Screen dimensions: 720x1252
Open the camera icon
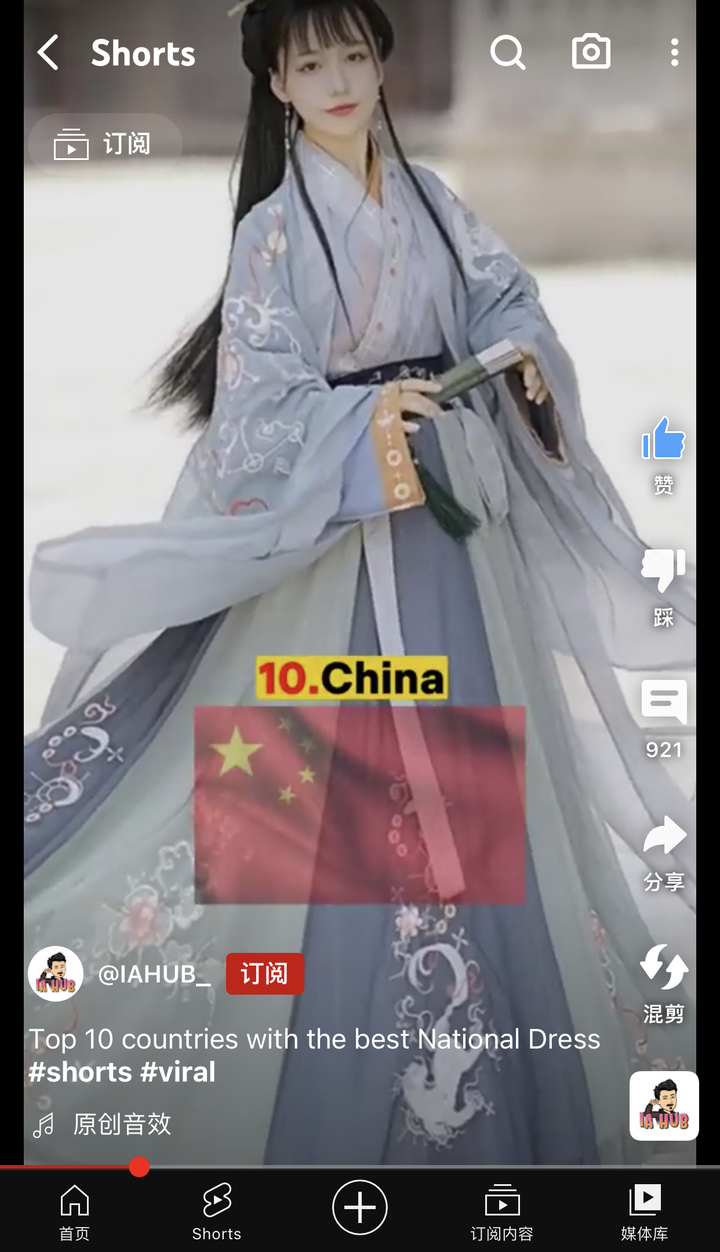point(591,52)
